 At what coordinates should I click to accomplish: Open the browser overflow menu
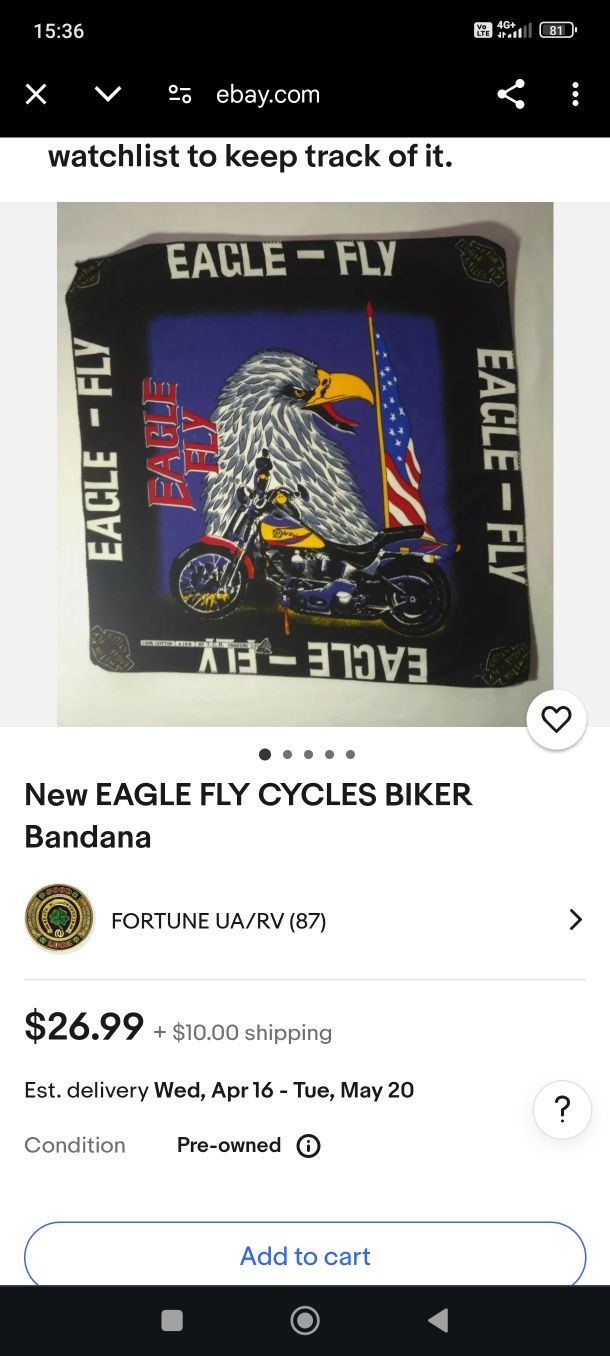pyautogui.click(x=575, y=95)
